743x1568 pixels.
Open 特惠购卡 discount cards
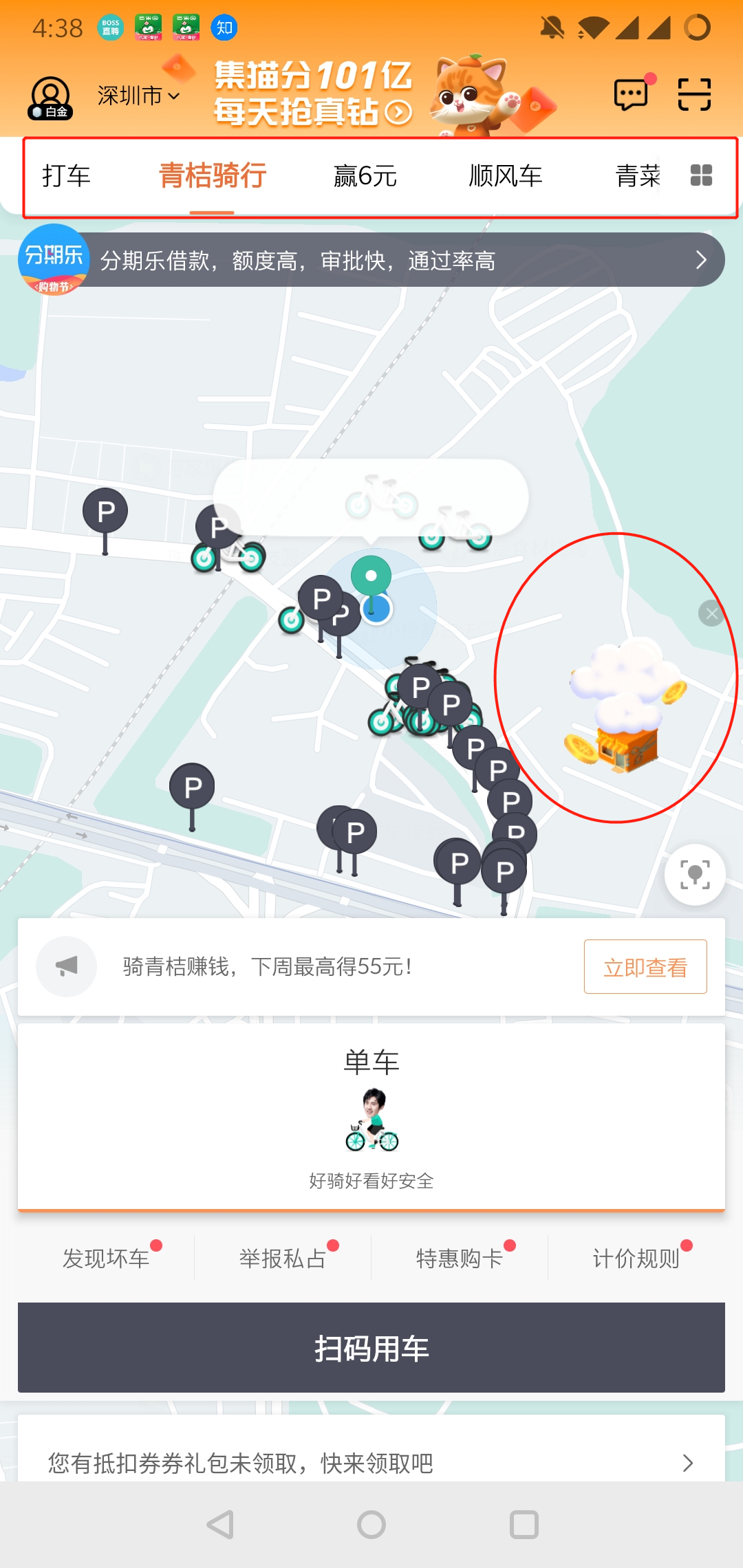[459, 1258]
